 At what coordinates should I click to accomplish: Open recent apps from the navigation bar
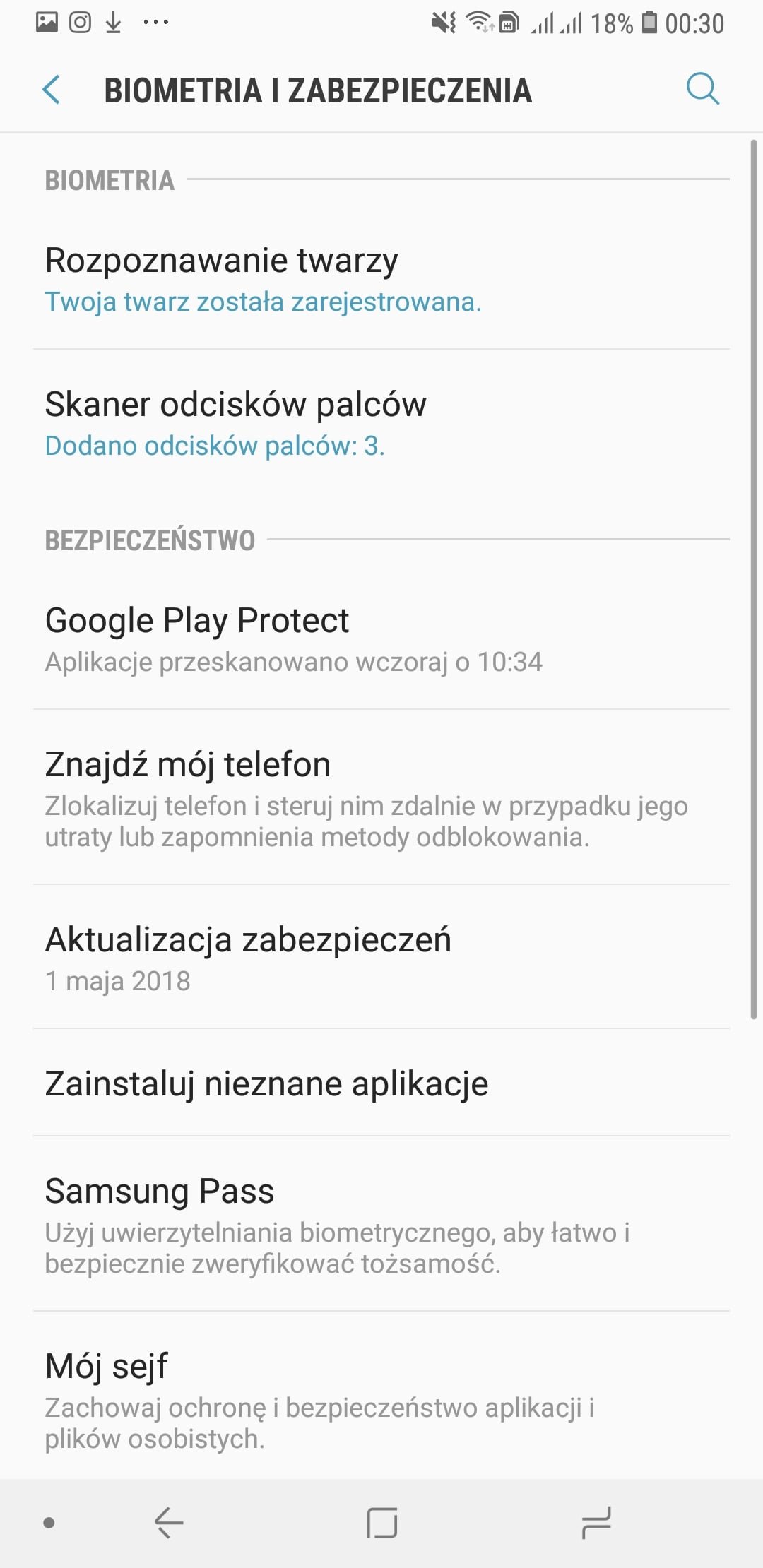coord(596,1523)
